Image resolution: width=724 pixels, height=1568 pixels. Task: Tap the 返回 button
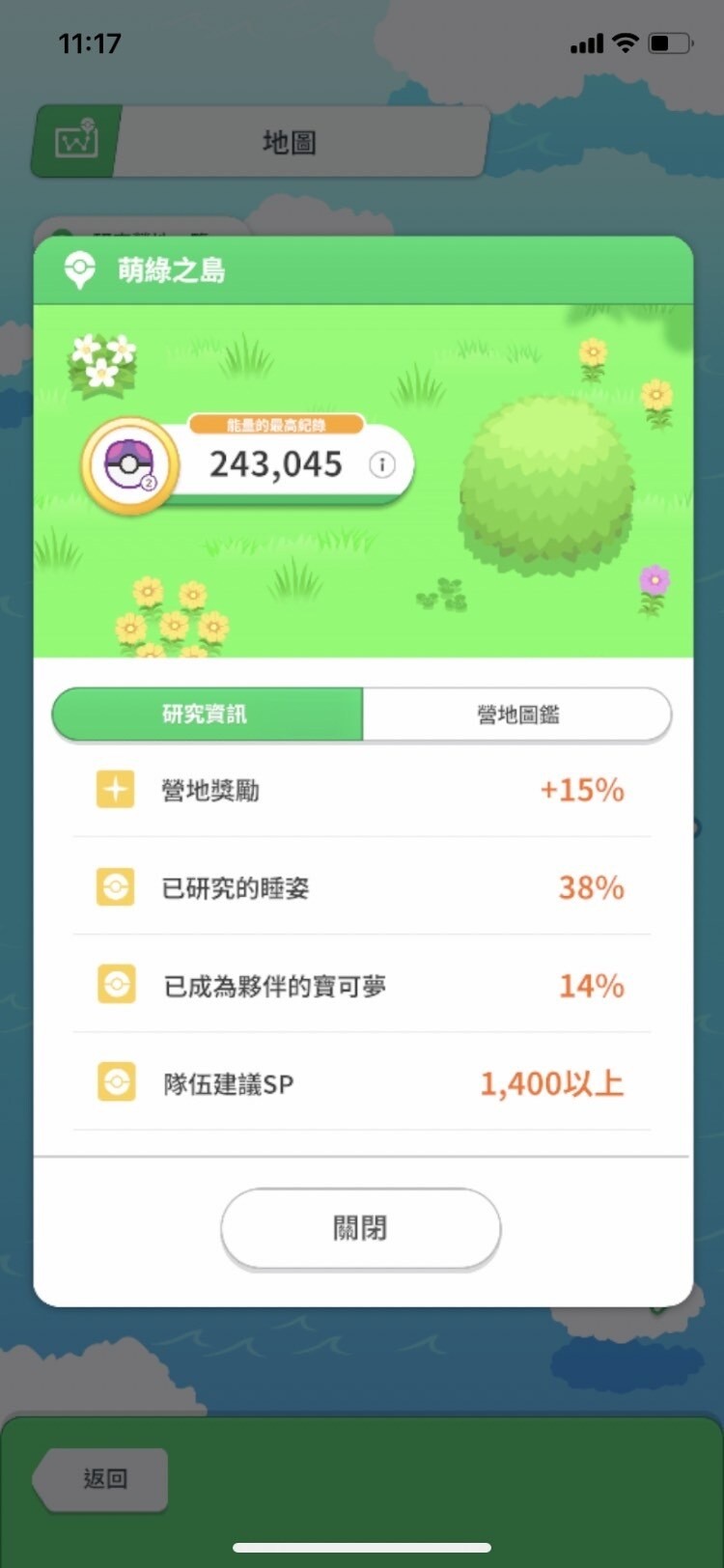99,1478
